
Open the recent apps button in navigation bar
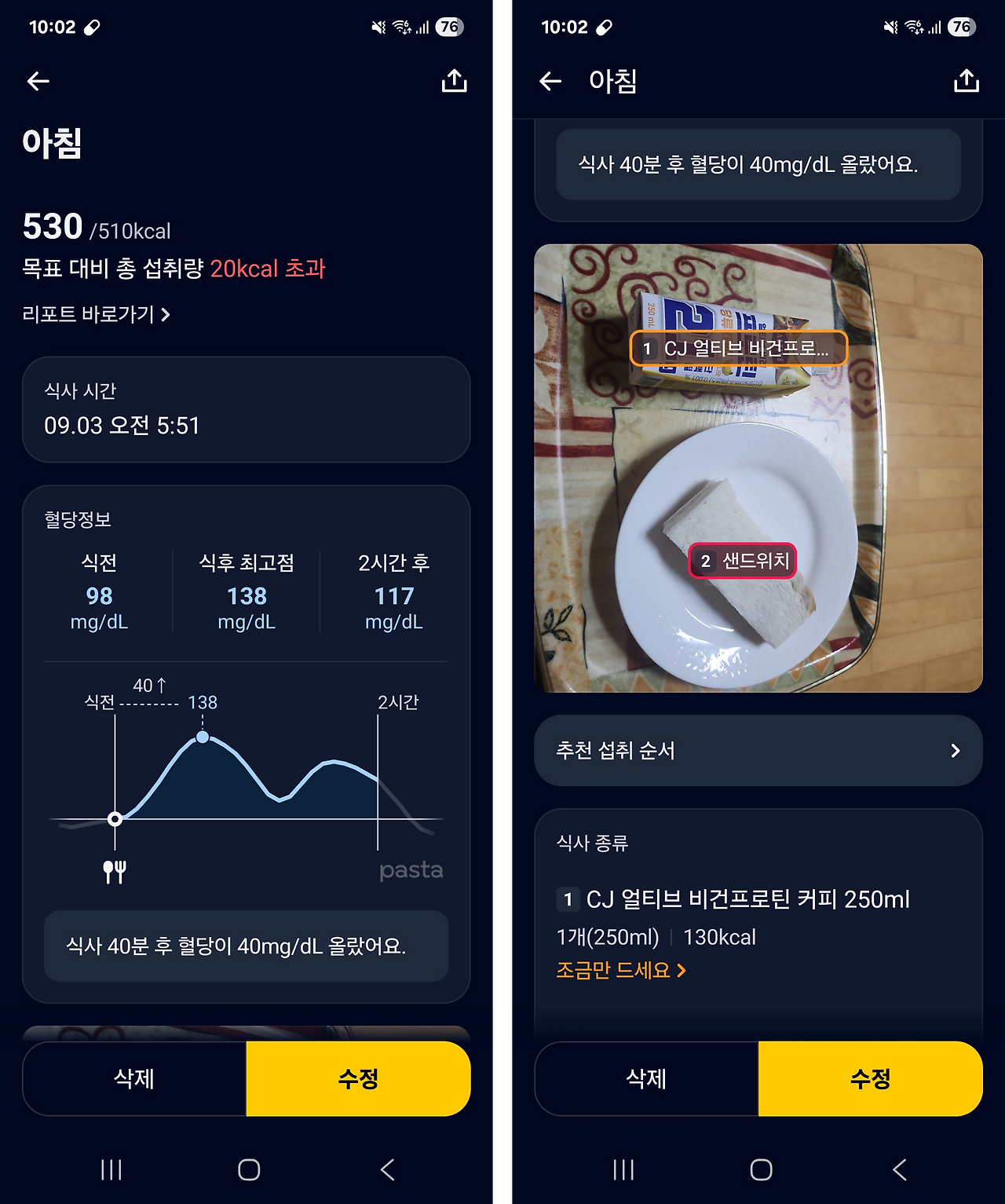coord(111,1169)
